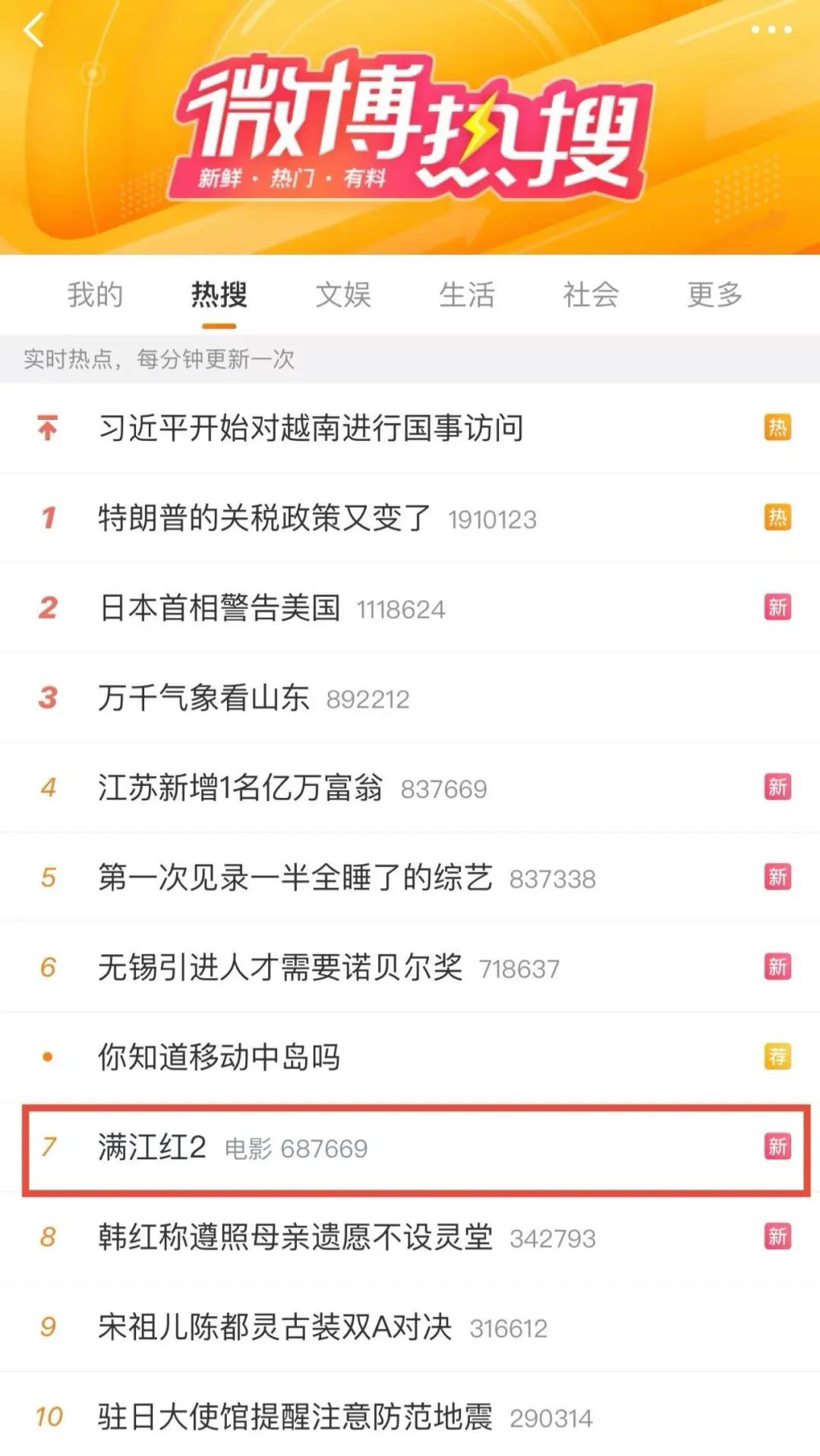Image resolution: width=820 pixels, height=1456 pixels.
Task: Open 宋祖儿陈都灵古装双A对决 topic
Action: click(x=410, y=1327)
